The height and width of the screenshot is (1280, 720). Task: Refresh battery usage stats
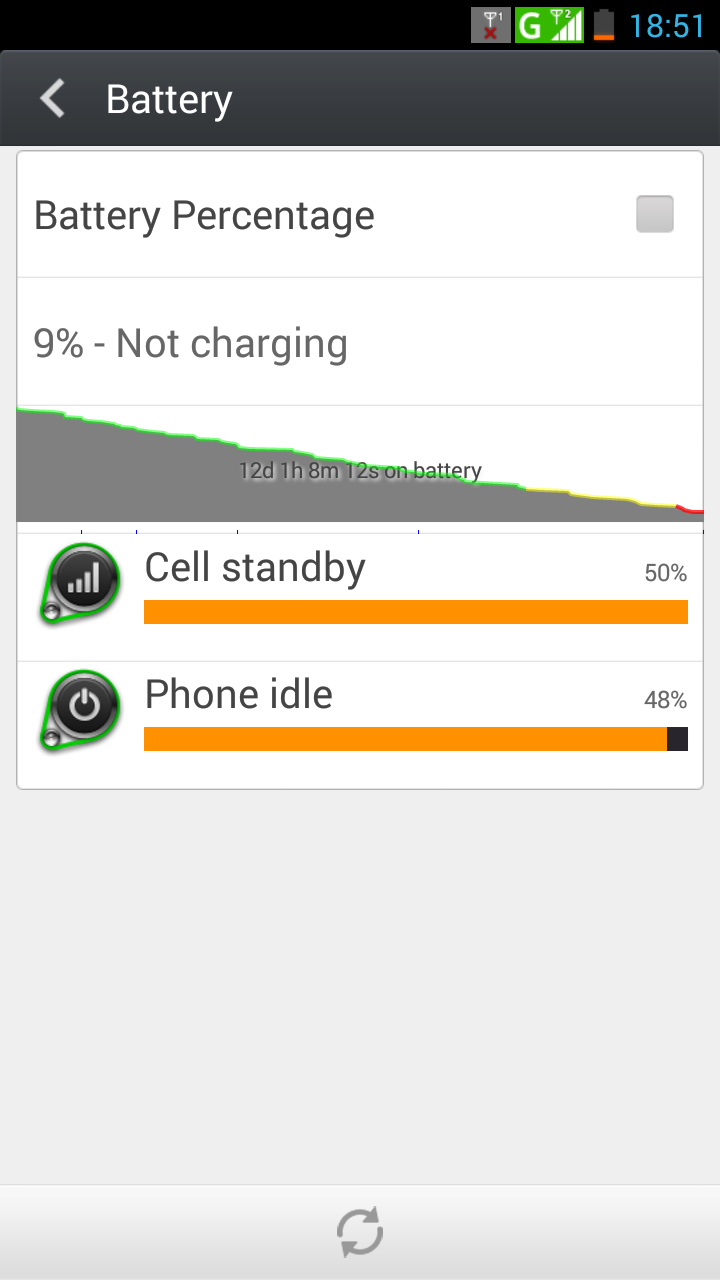[360, 1232]
